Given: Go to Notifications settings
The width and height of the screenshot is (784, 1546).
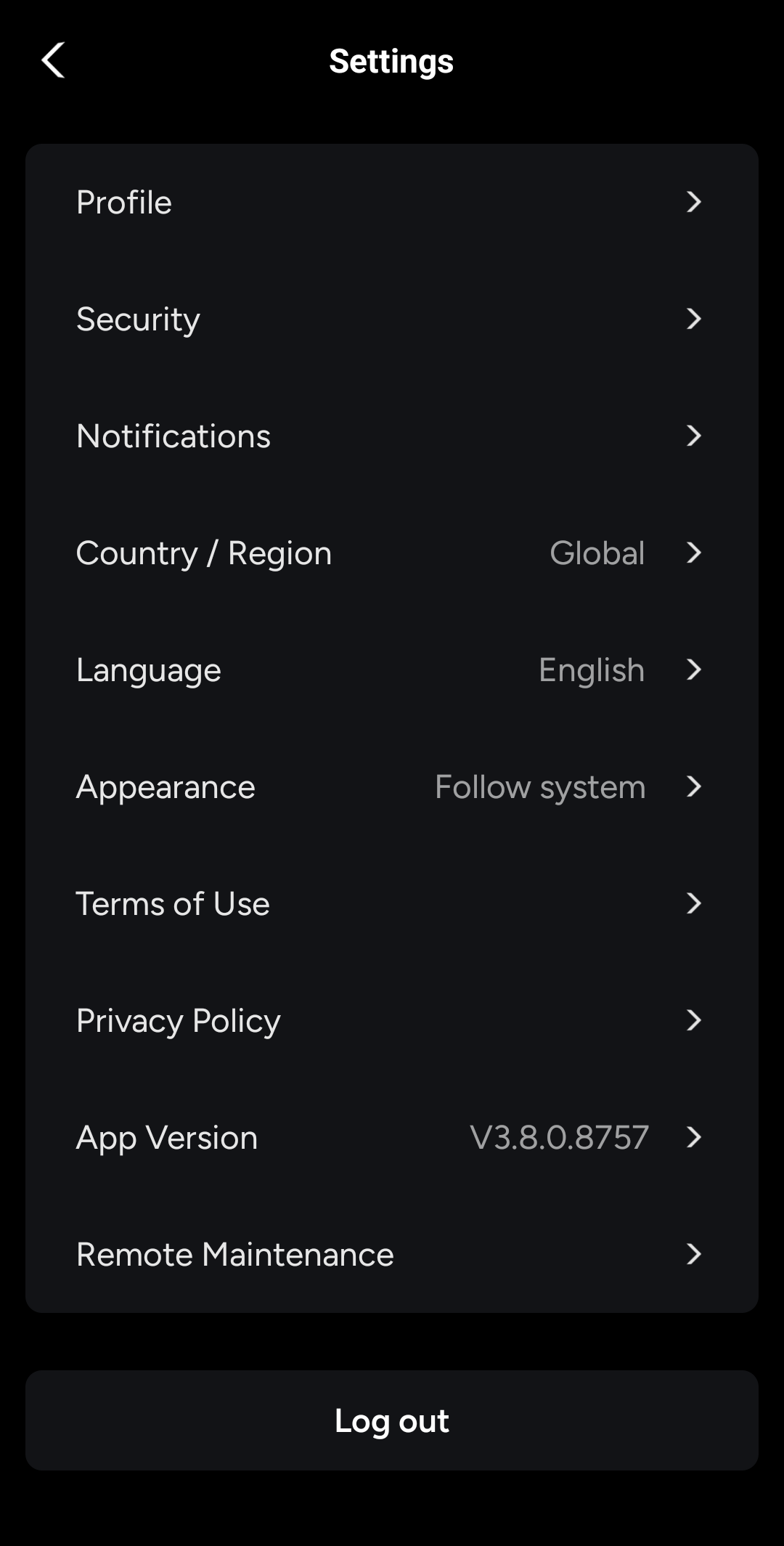Looking at the screenshot, I should (x=391, y=436).
